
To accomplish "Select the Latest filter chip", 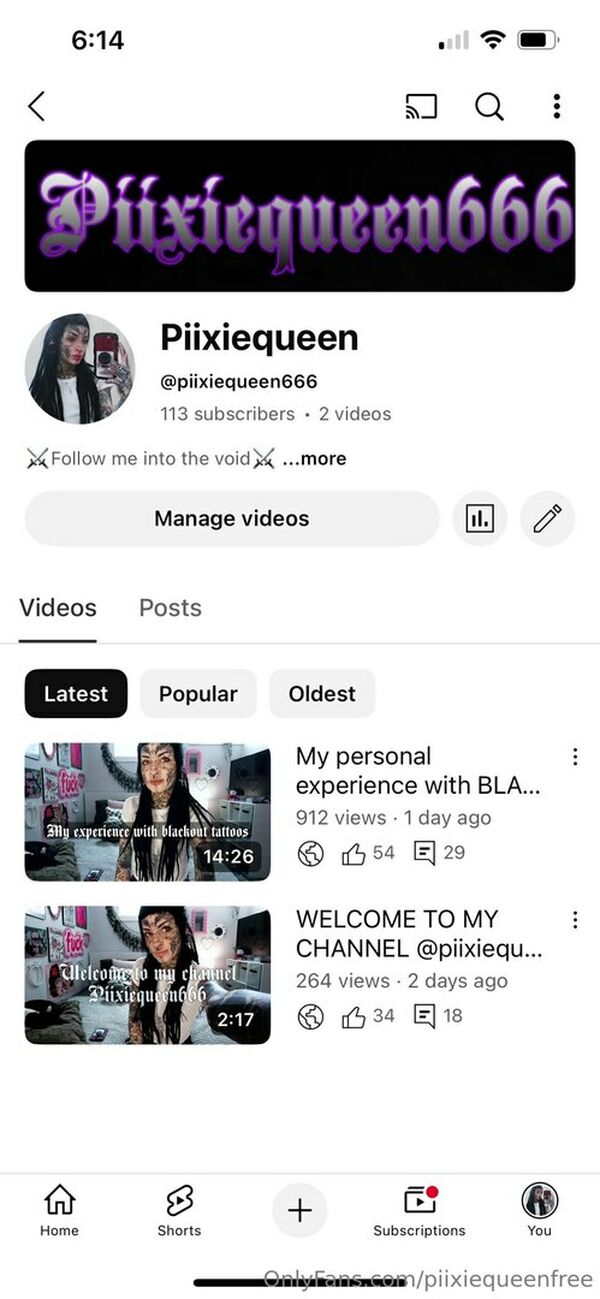I will click(x=76, y=694).
